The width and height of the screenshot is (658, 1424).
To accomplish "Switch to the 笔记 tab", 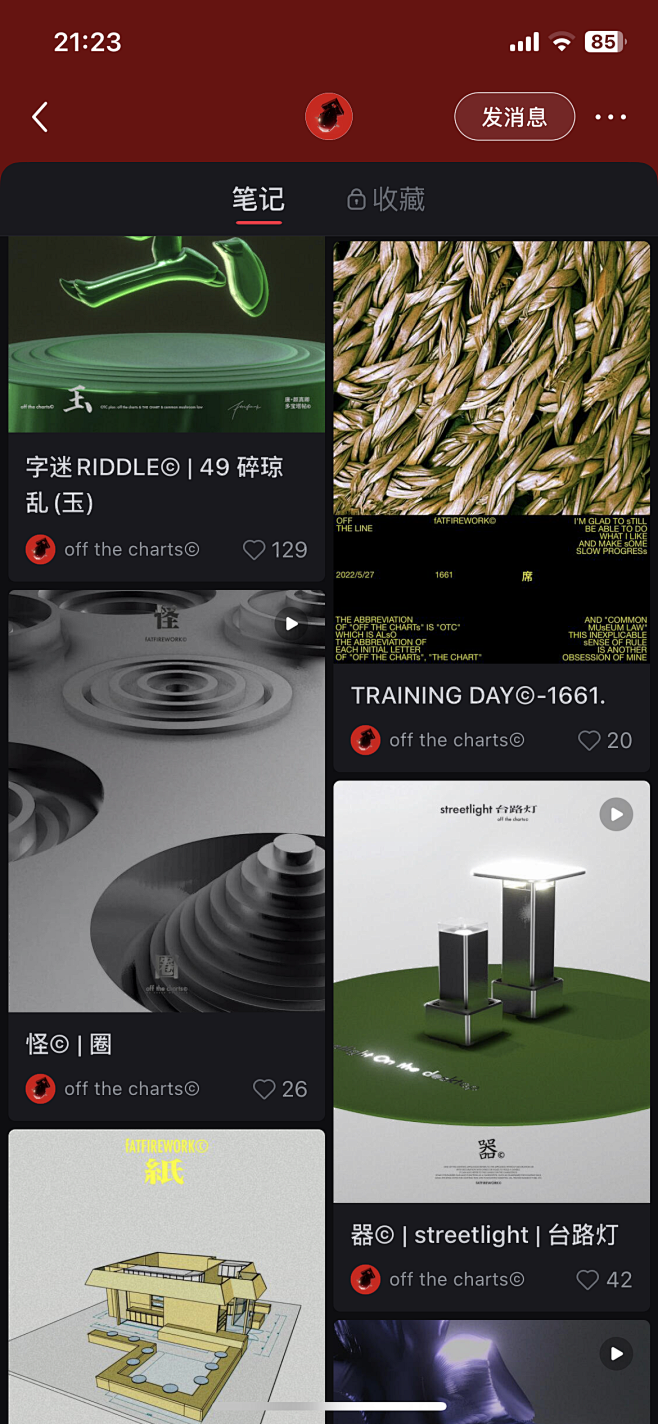I will [258, 199].
